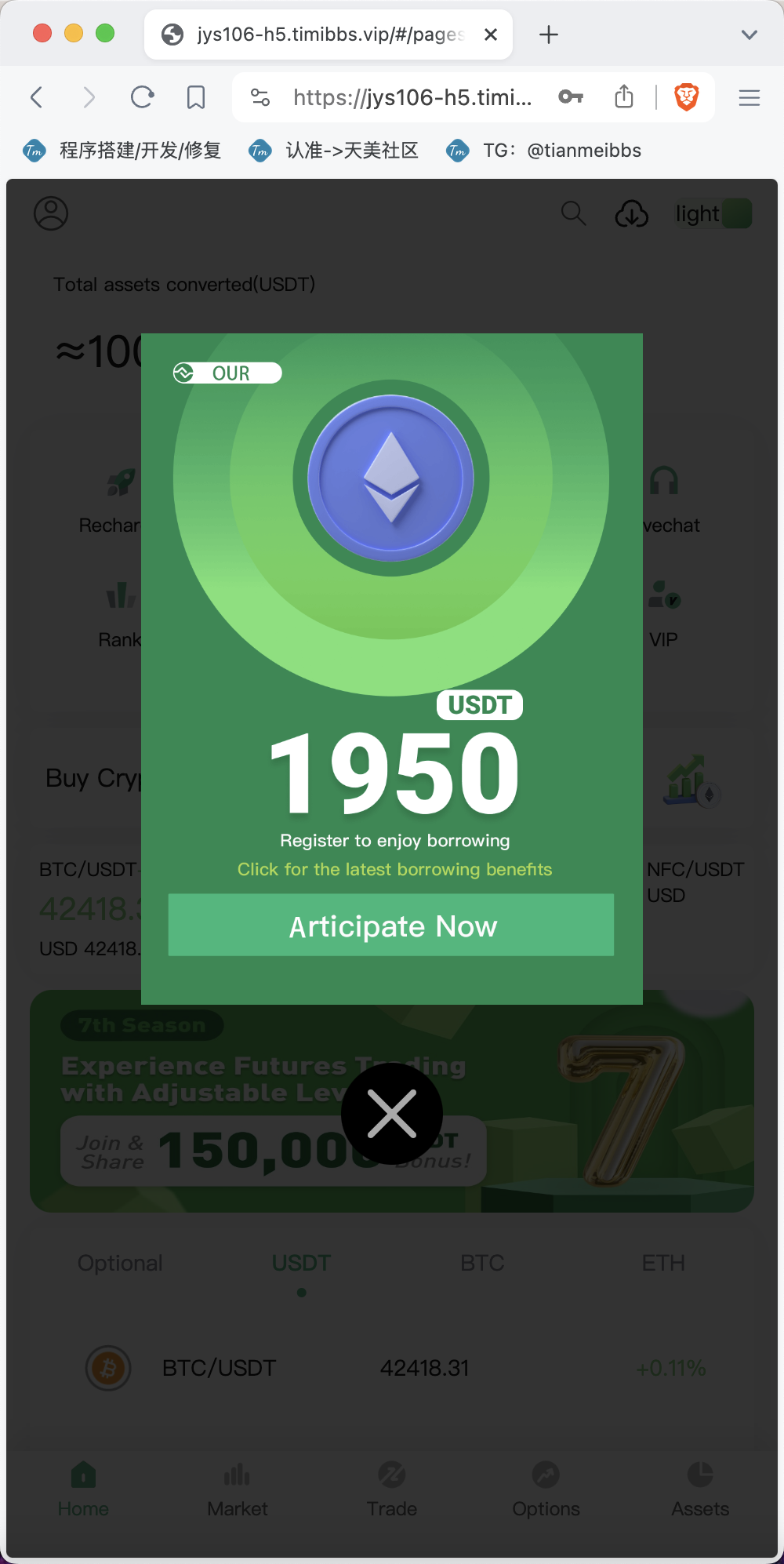Tap the browser share icon
Screen dimensions: 784x1564
[x=624, y=96]
